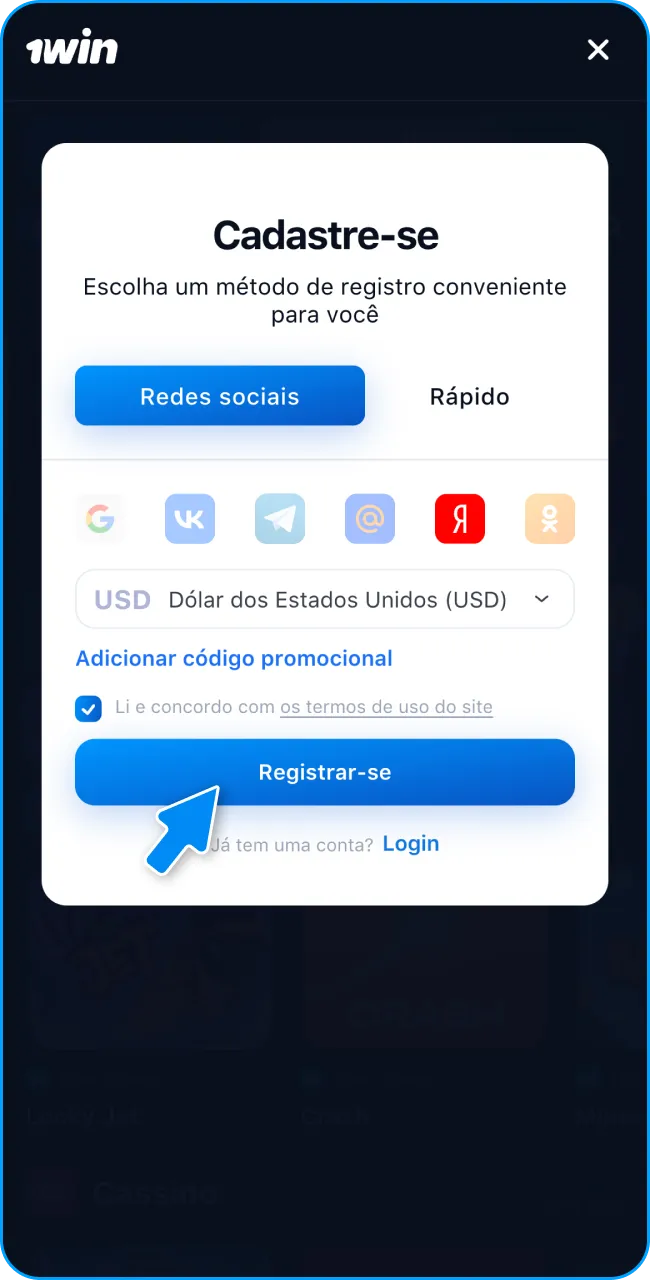Image resolution: width=650 pixels, height=1280 pixels.
Task: Choose Telegram as registration method
Action: click(x=280, y=519)
